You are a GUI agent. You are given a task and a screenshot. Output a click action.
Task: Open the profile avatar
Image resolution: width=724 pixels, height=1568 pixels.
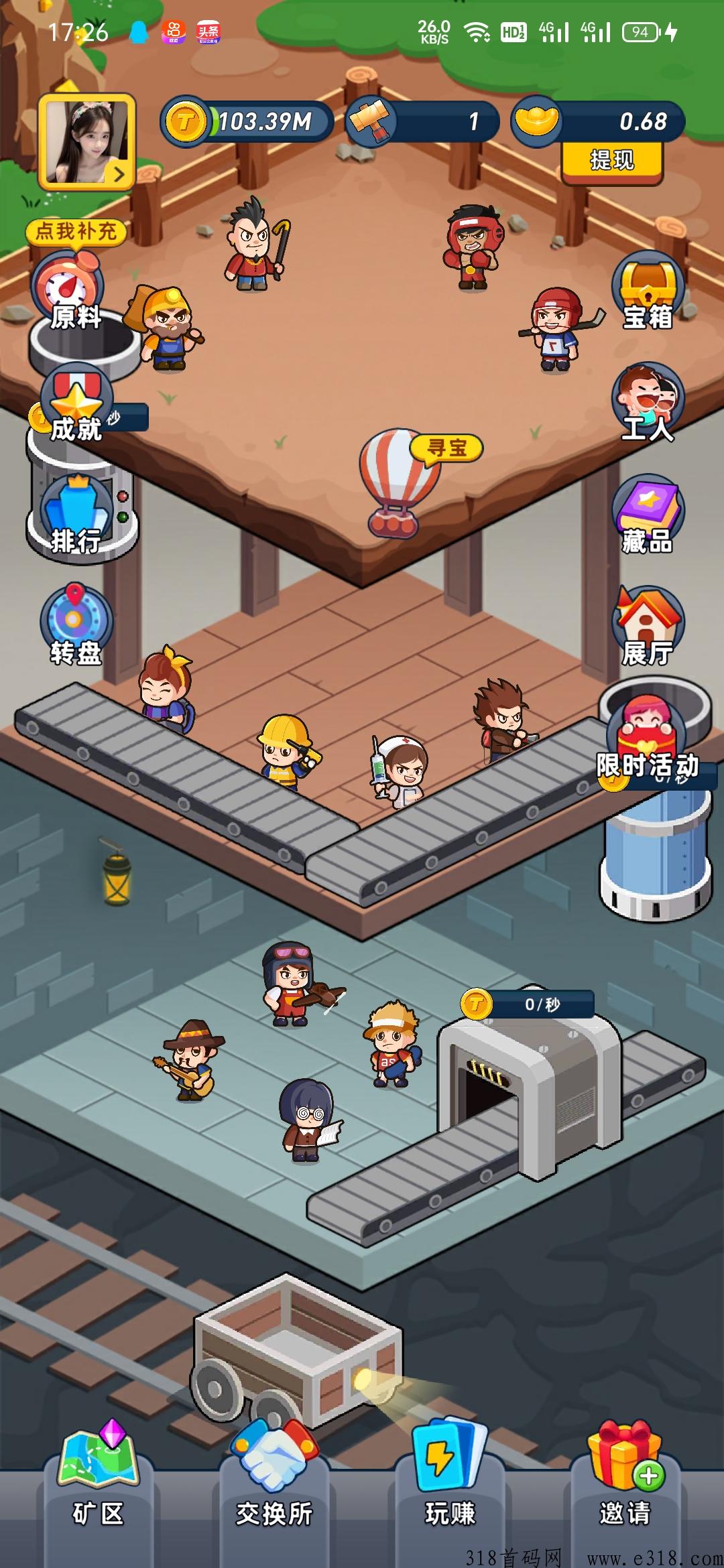86,141
